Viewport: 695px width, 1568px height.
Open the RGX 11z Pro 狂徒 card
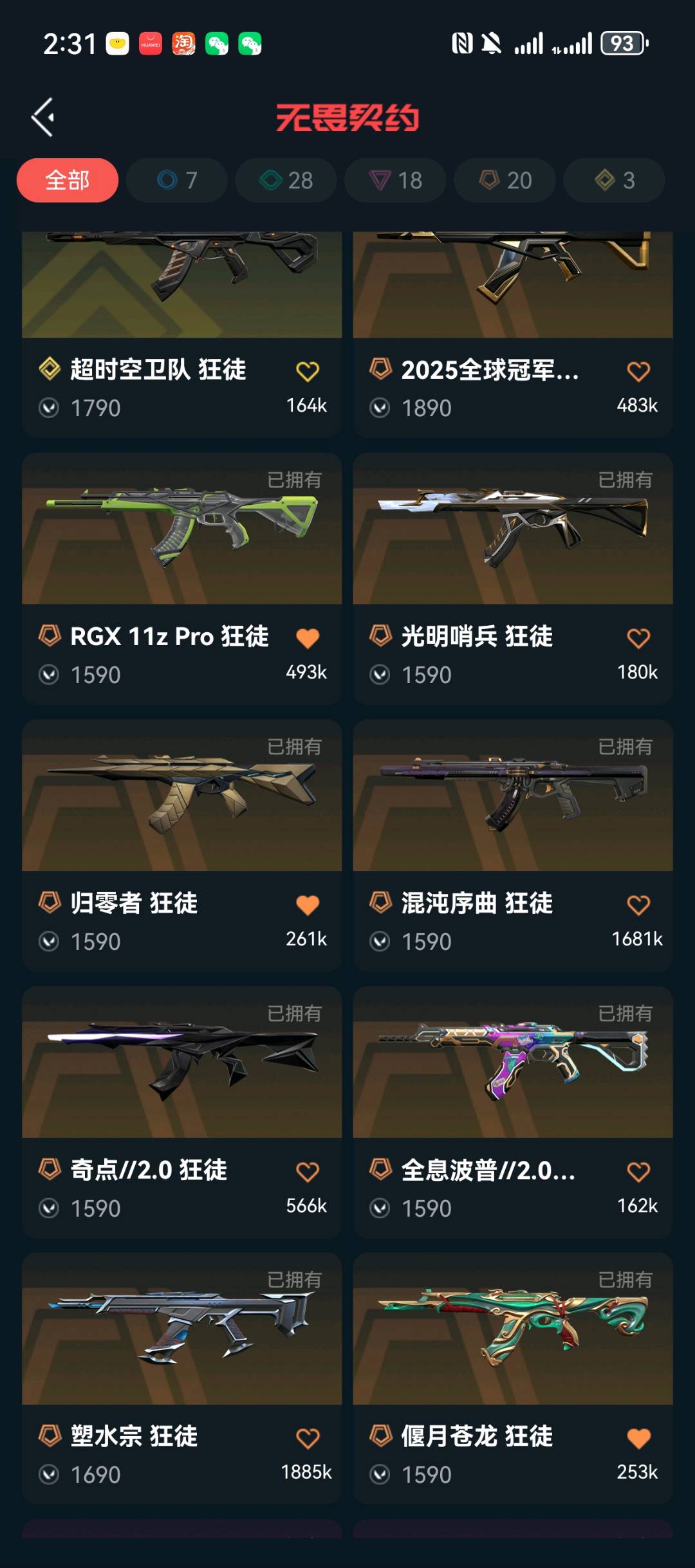[181, 529]
